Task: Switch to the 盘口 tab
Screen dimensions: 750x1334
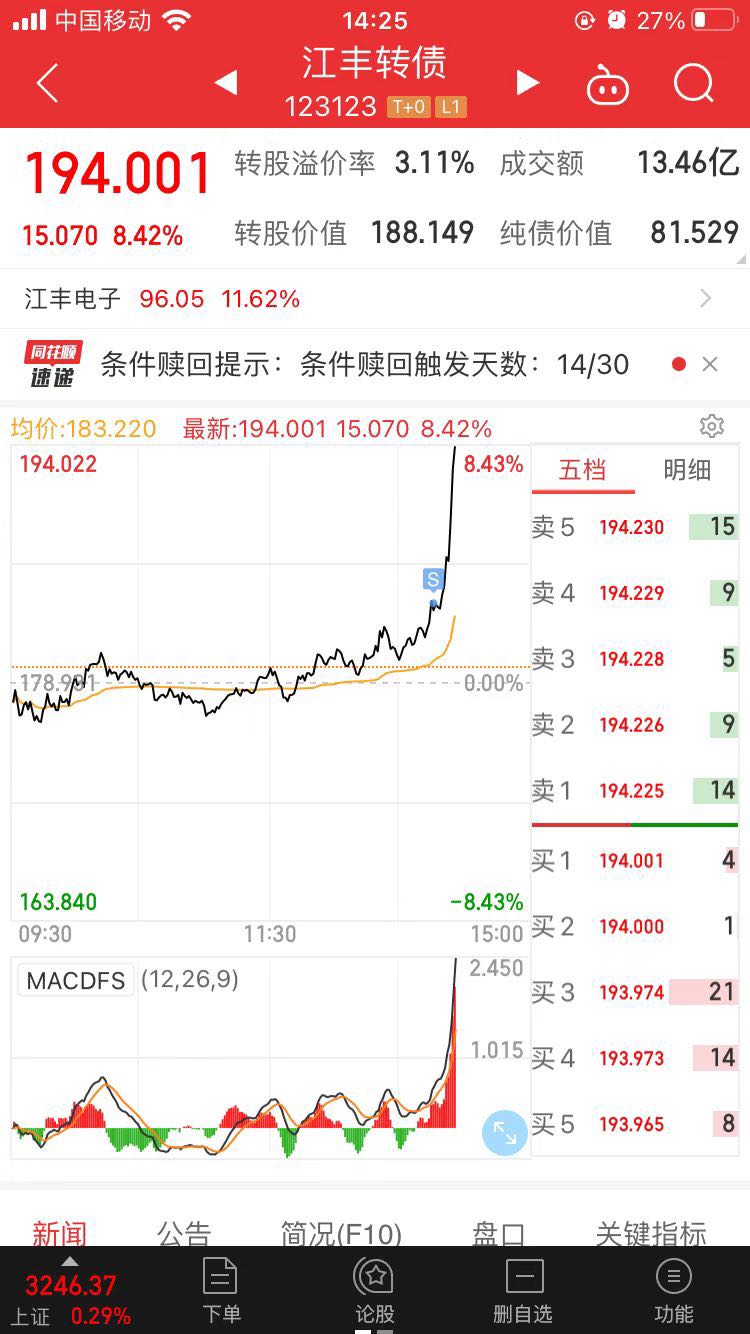Action: [499, 1234]
